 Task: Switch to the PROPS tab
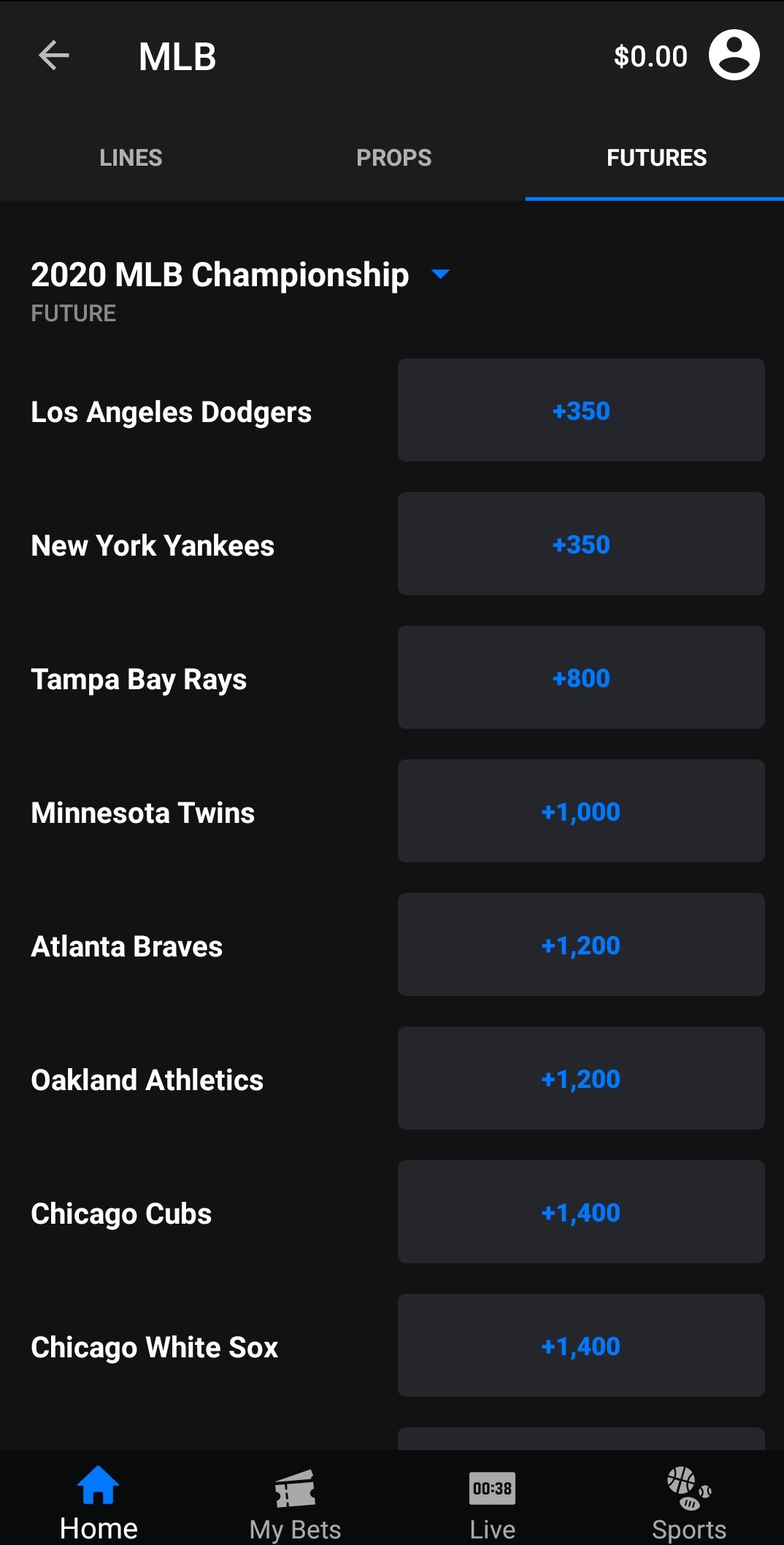(393, 158)
